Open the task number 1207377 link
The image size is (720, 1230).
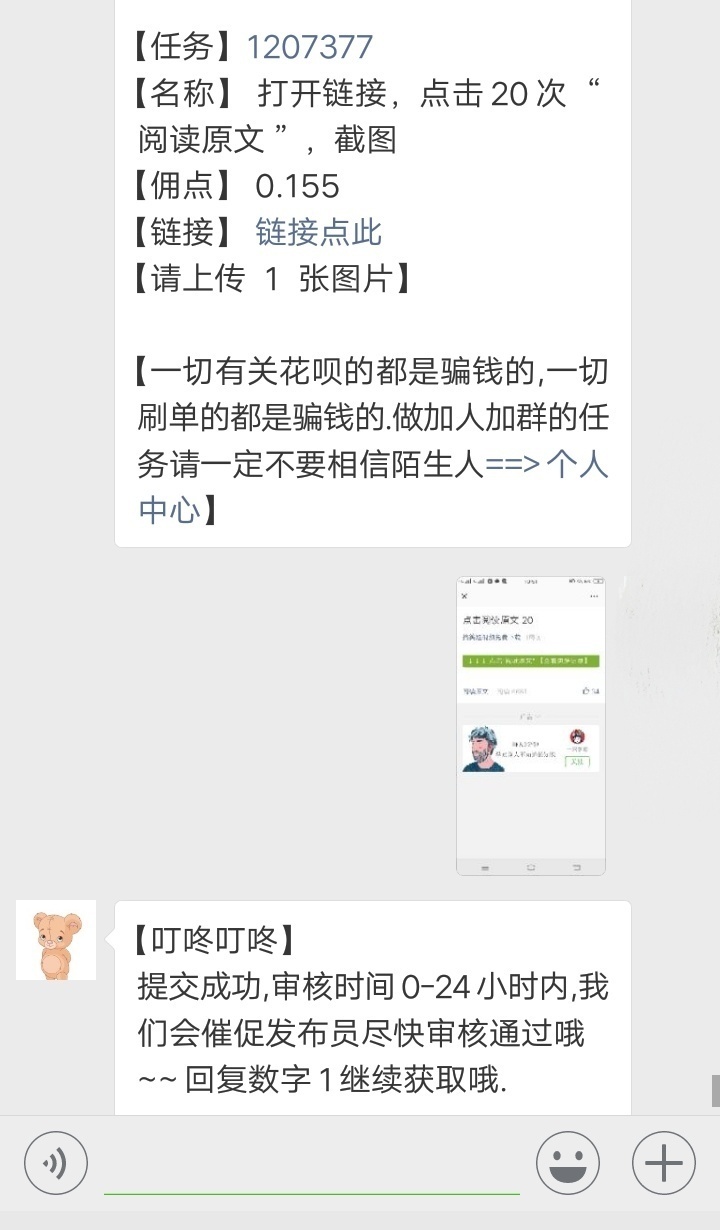[x=309, y=47]
